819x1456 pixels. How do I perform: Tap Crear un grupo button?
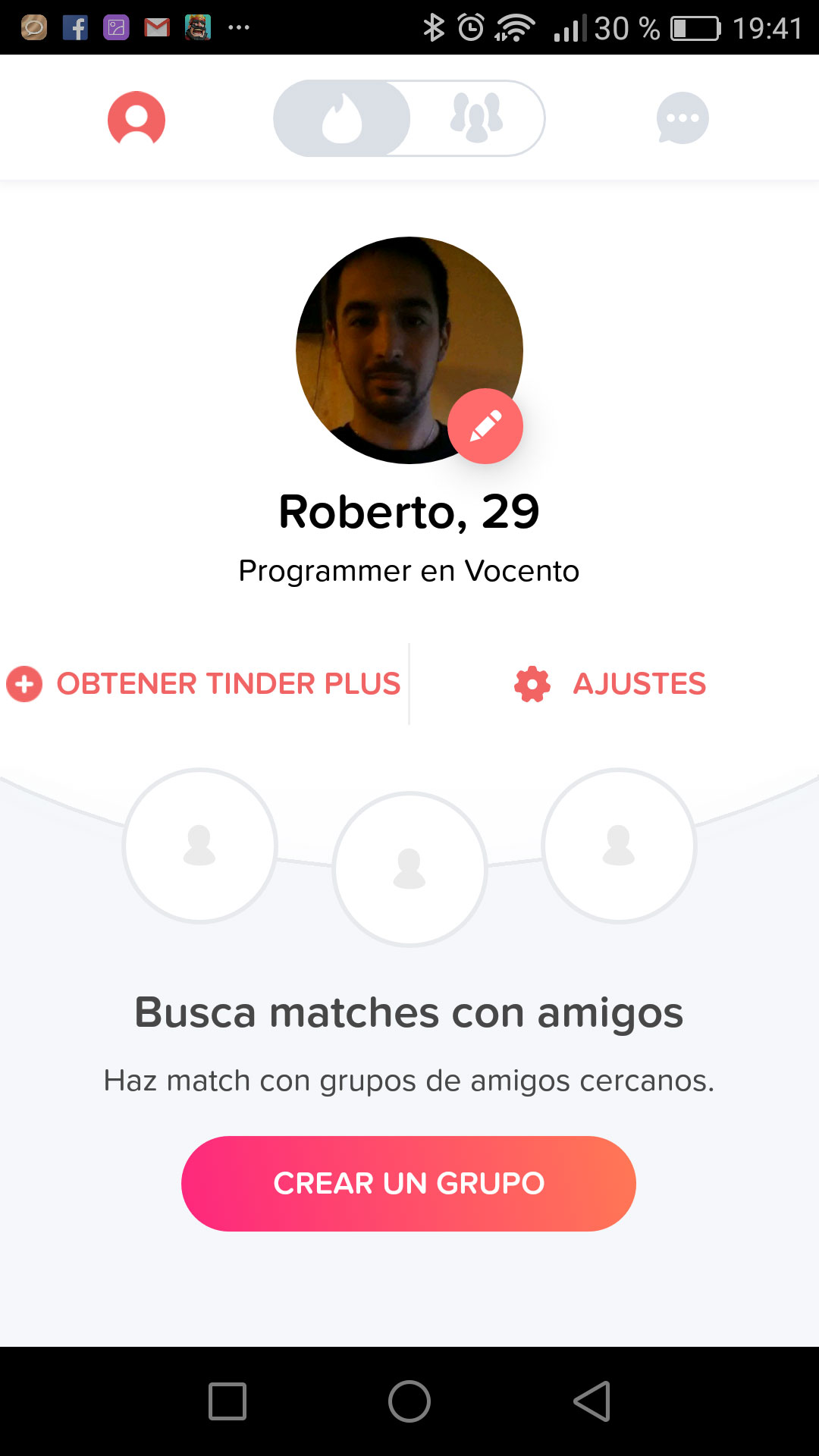409,1184
